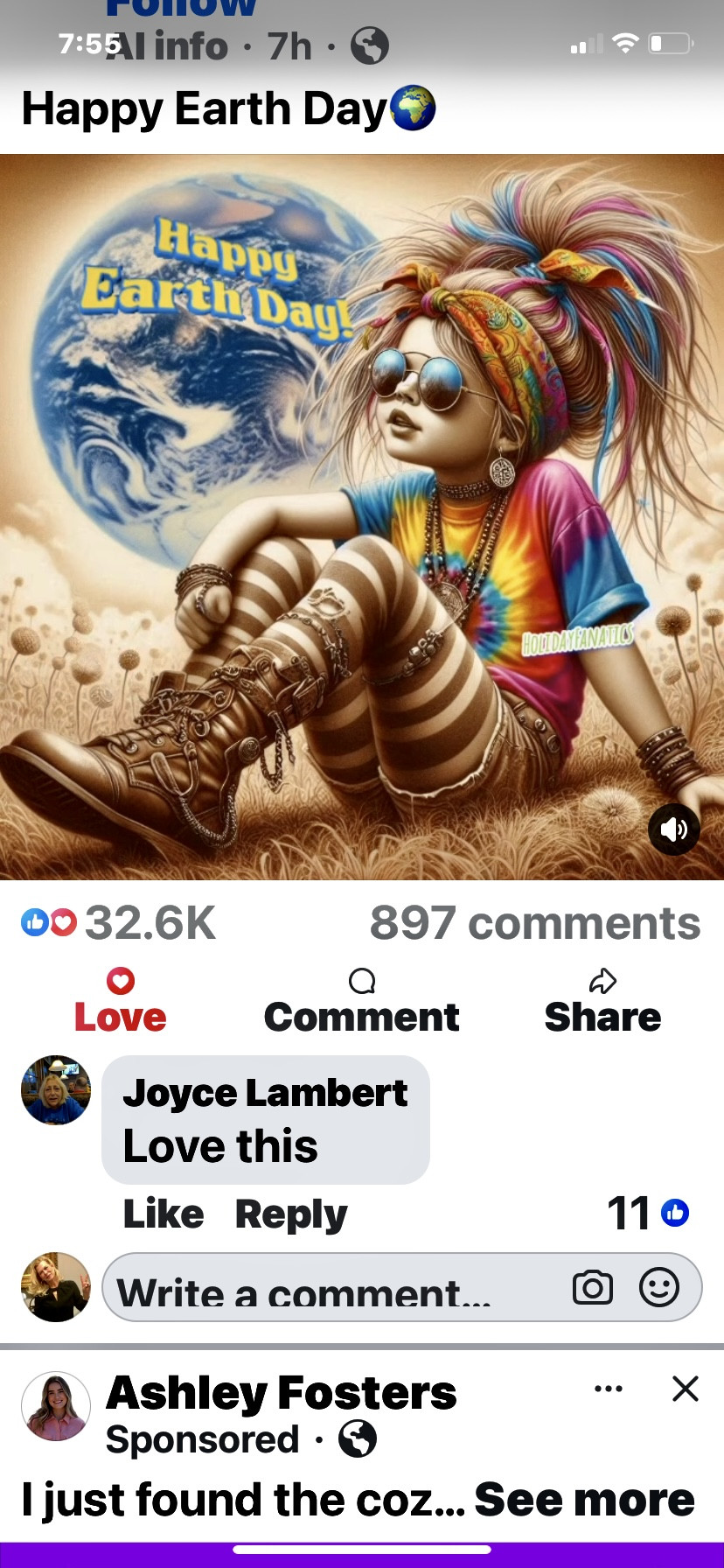Like Joyce Lambert's comment

(x=164, y=1214)
